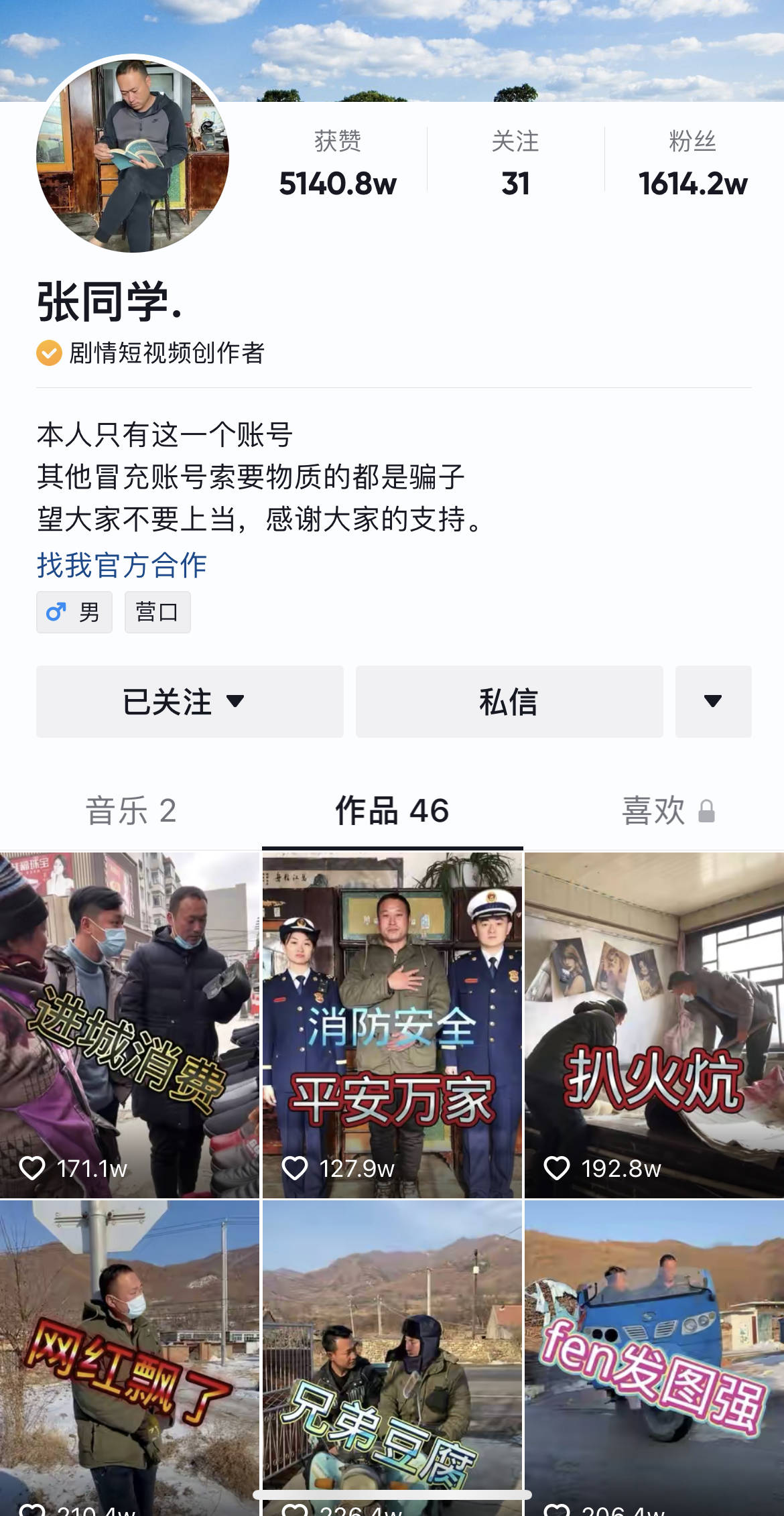Play the 消防安全 平安万家 video
The height and width of the screenshot is (1516, 784).
coord(392,1025)
